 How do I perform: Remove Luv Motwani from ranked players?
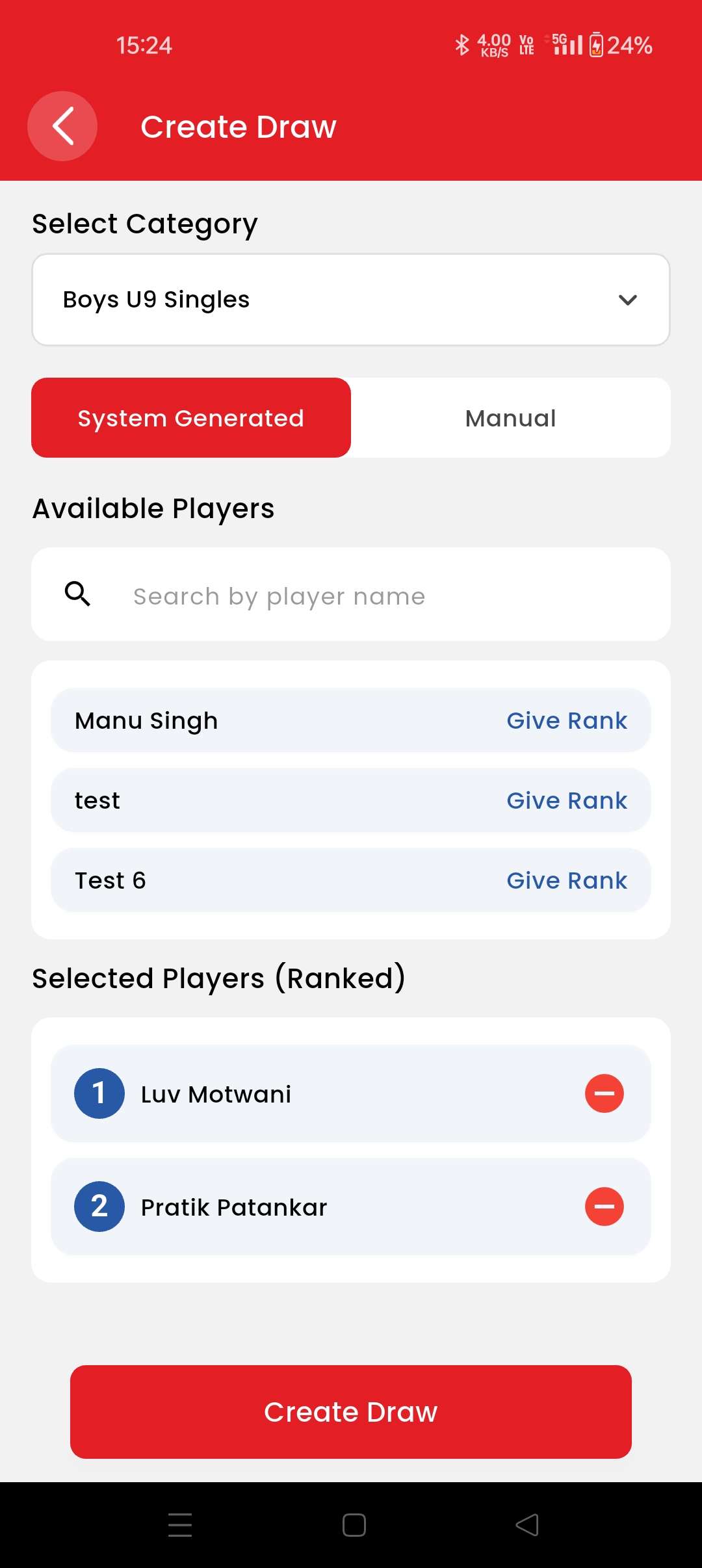pyautogui.click(x=604, y=1093)
